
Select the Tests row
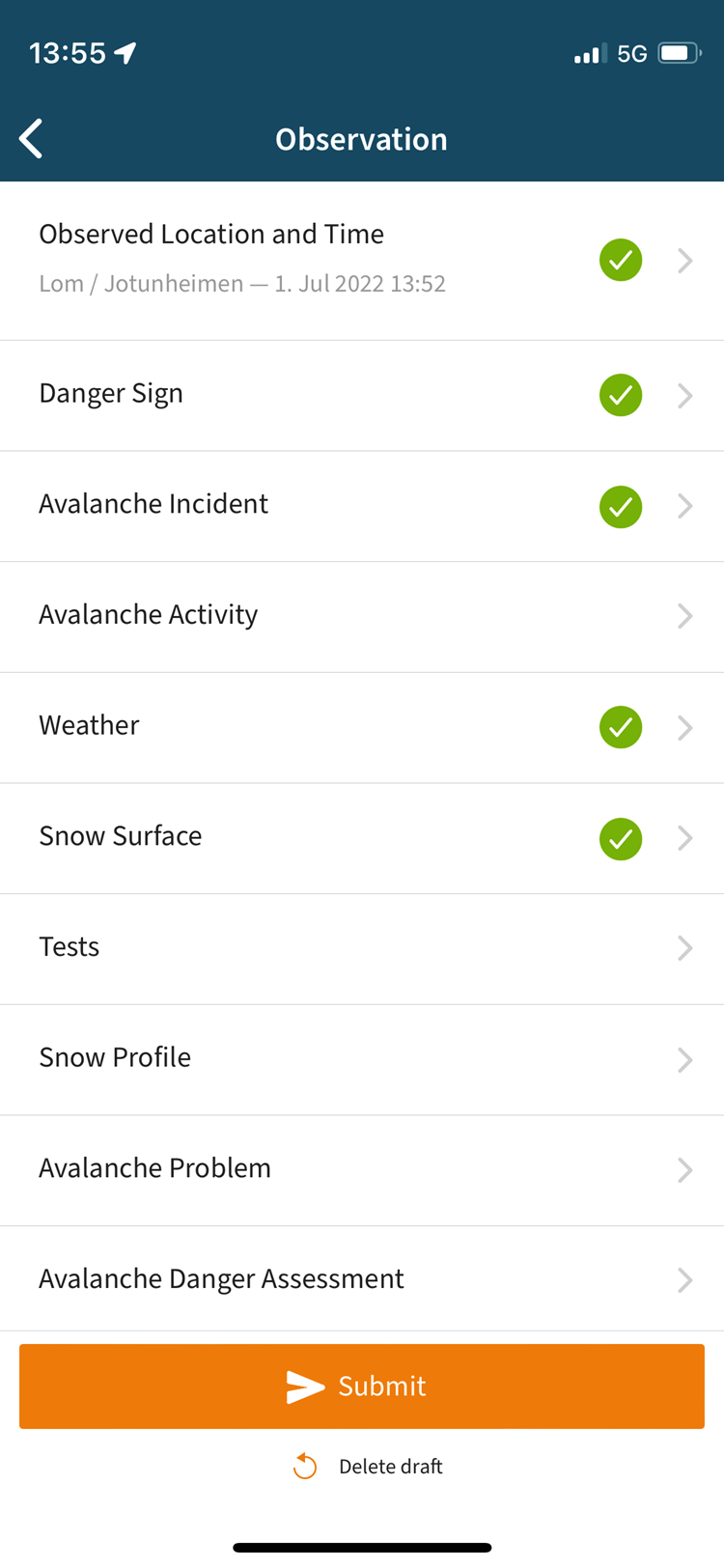pos(362,949)
